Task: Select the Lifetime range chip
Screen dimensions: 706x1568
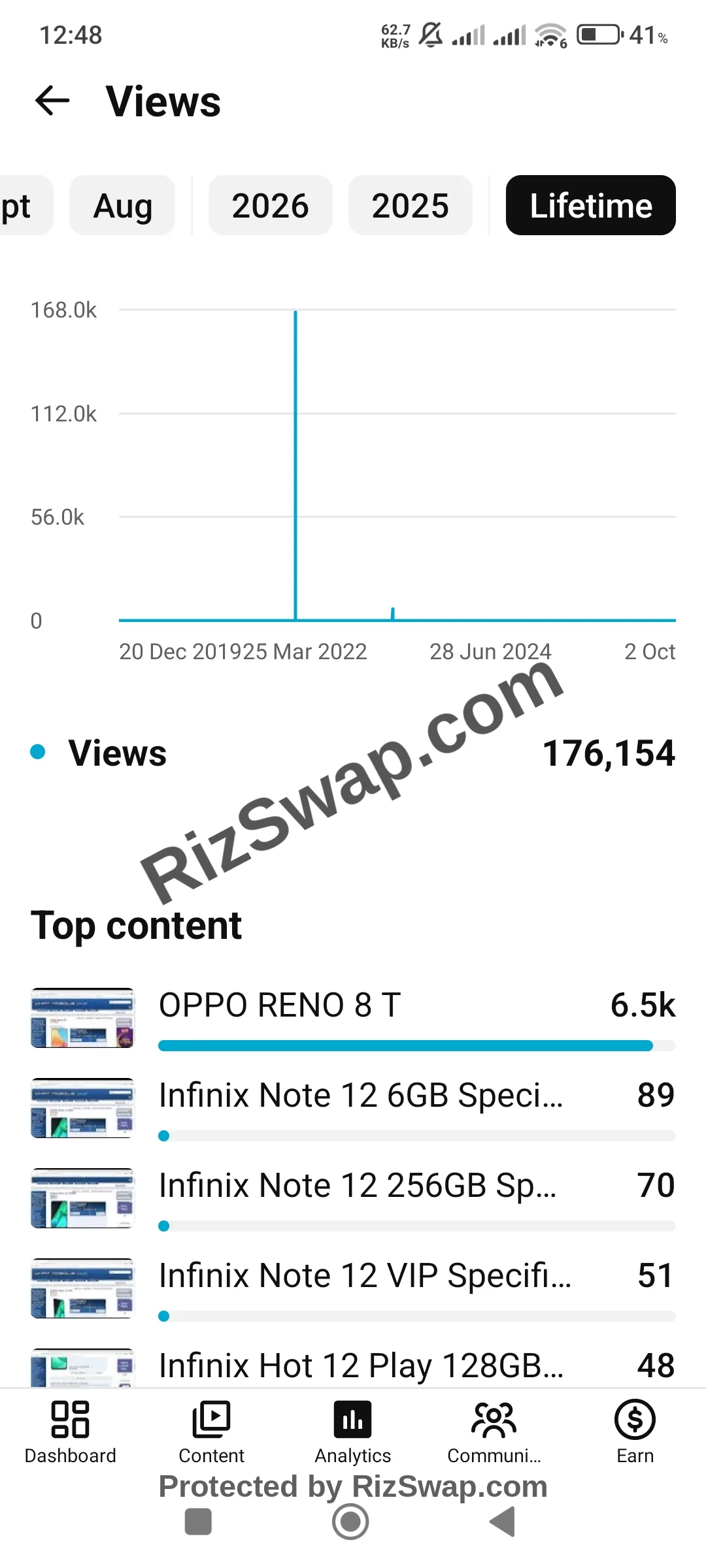Action: coord(590,205)
